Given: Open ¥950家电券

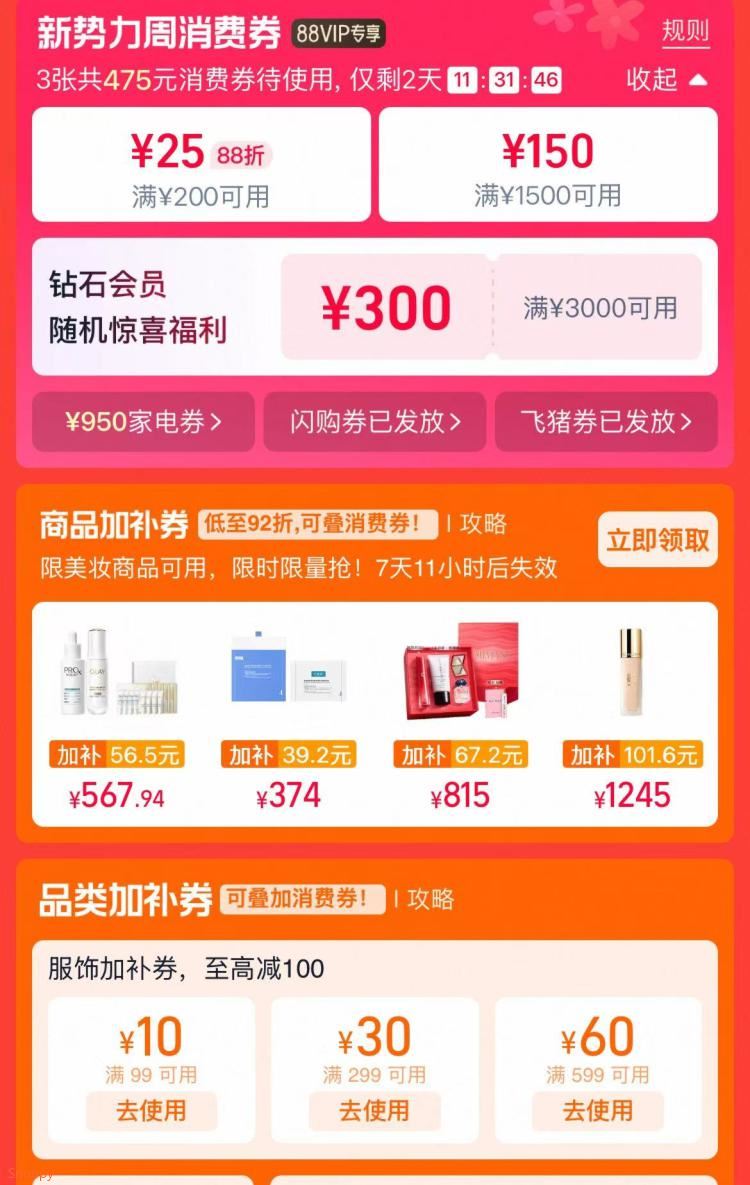Looking at the screenshot, I should tap(143, 422).
